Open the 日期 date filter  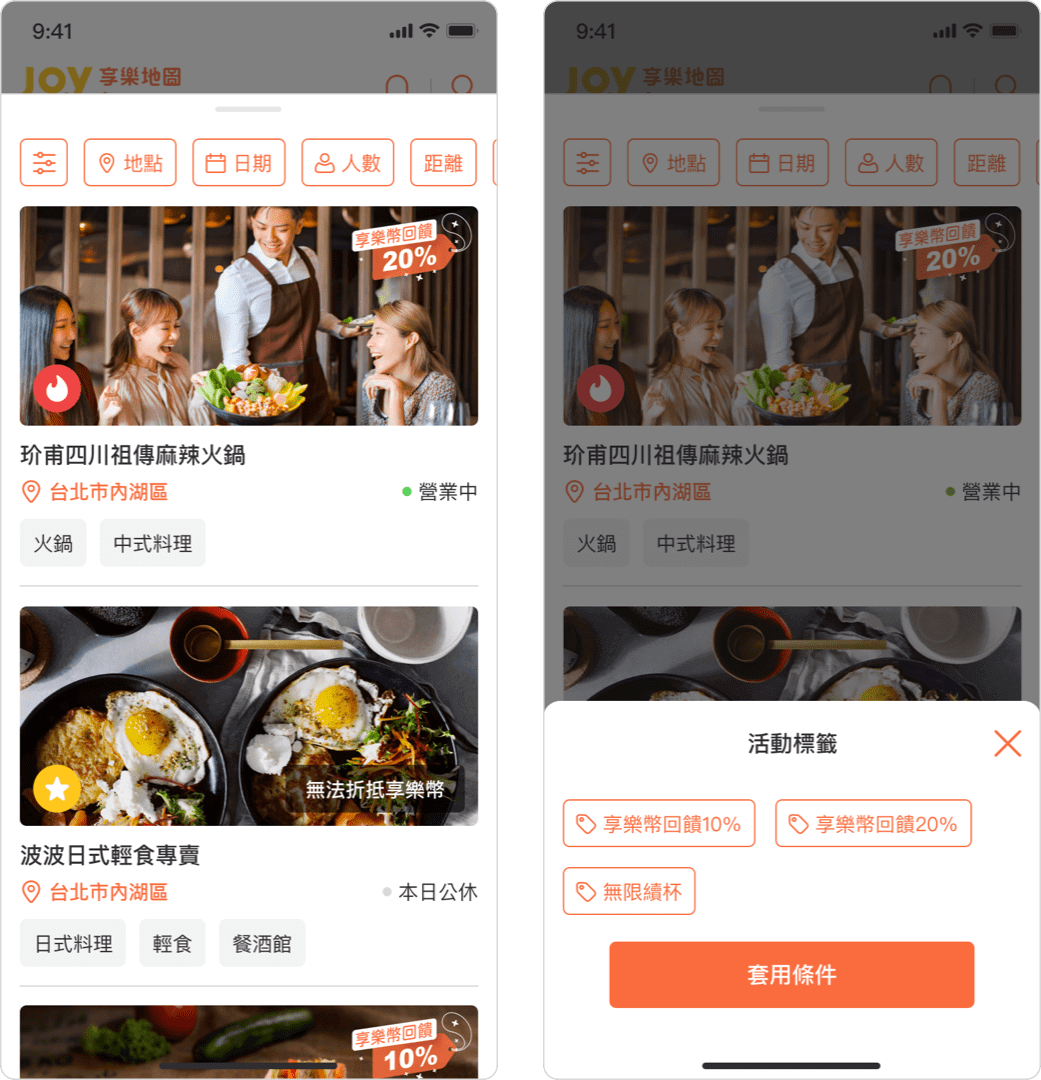coord(239,163)
